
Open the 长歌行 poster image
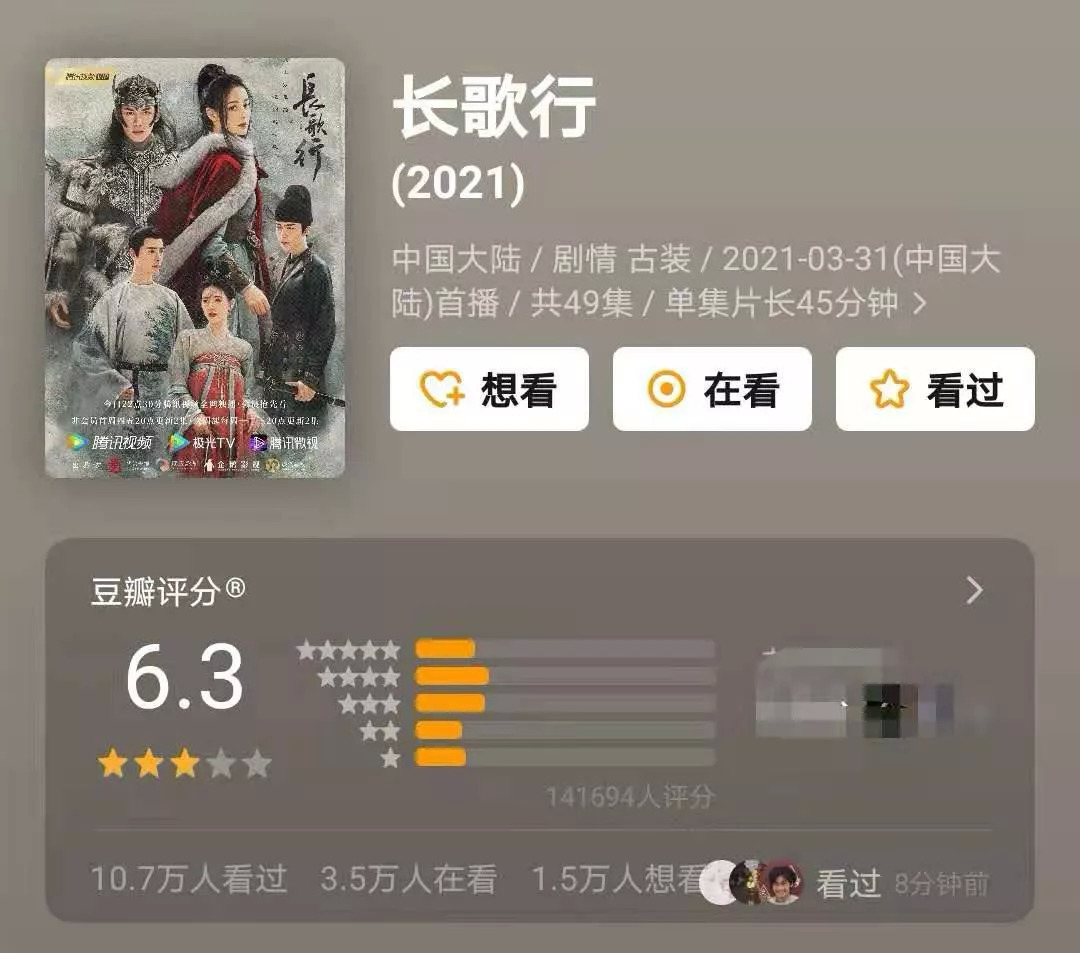(x=195, y=267)
